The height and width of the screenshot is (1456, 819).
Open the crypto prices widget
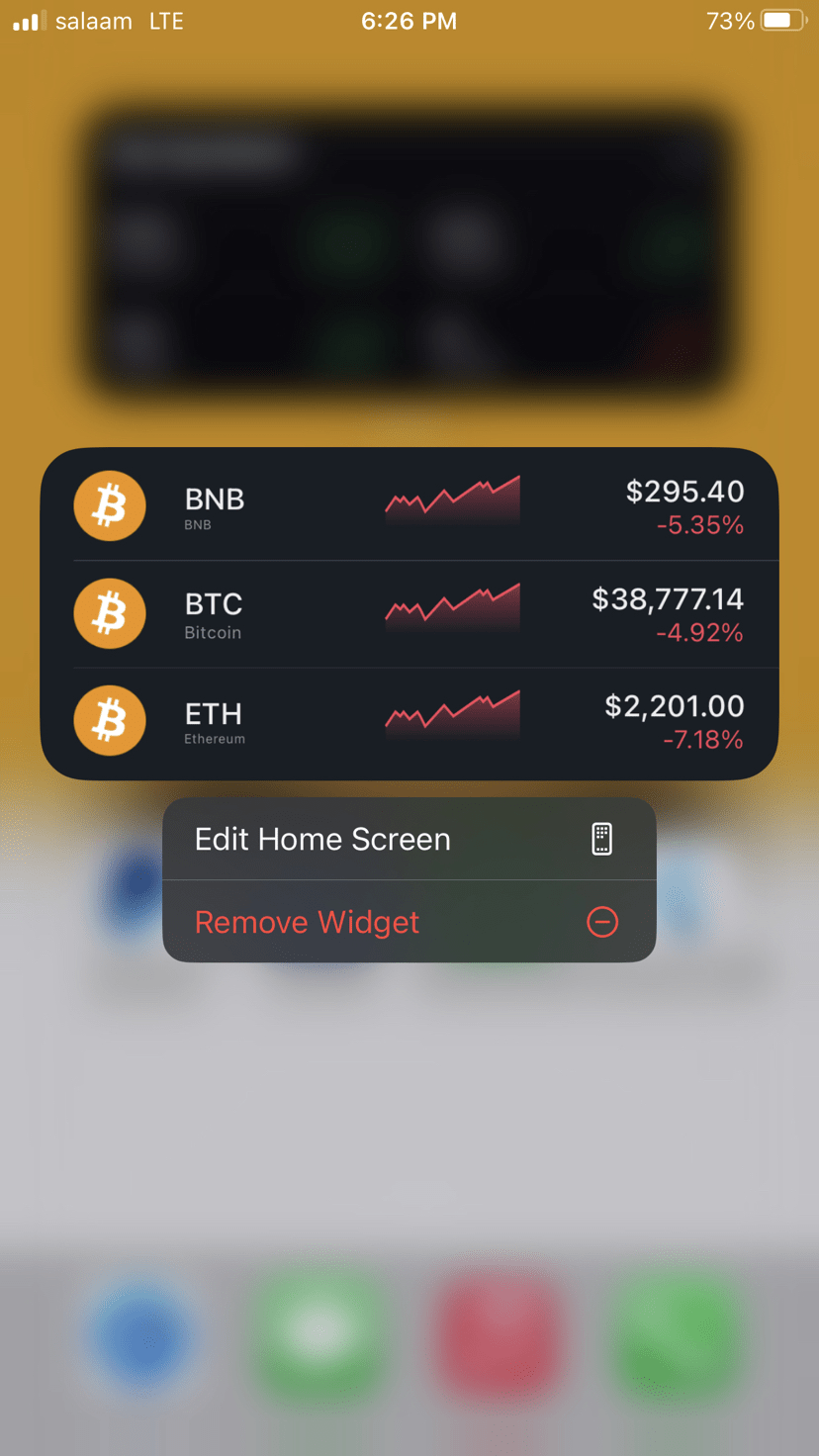click(x=409, y=613)
